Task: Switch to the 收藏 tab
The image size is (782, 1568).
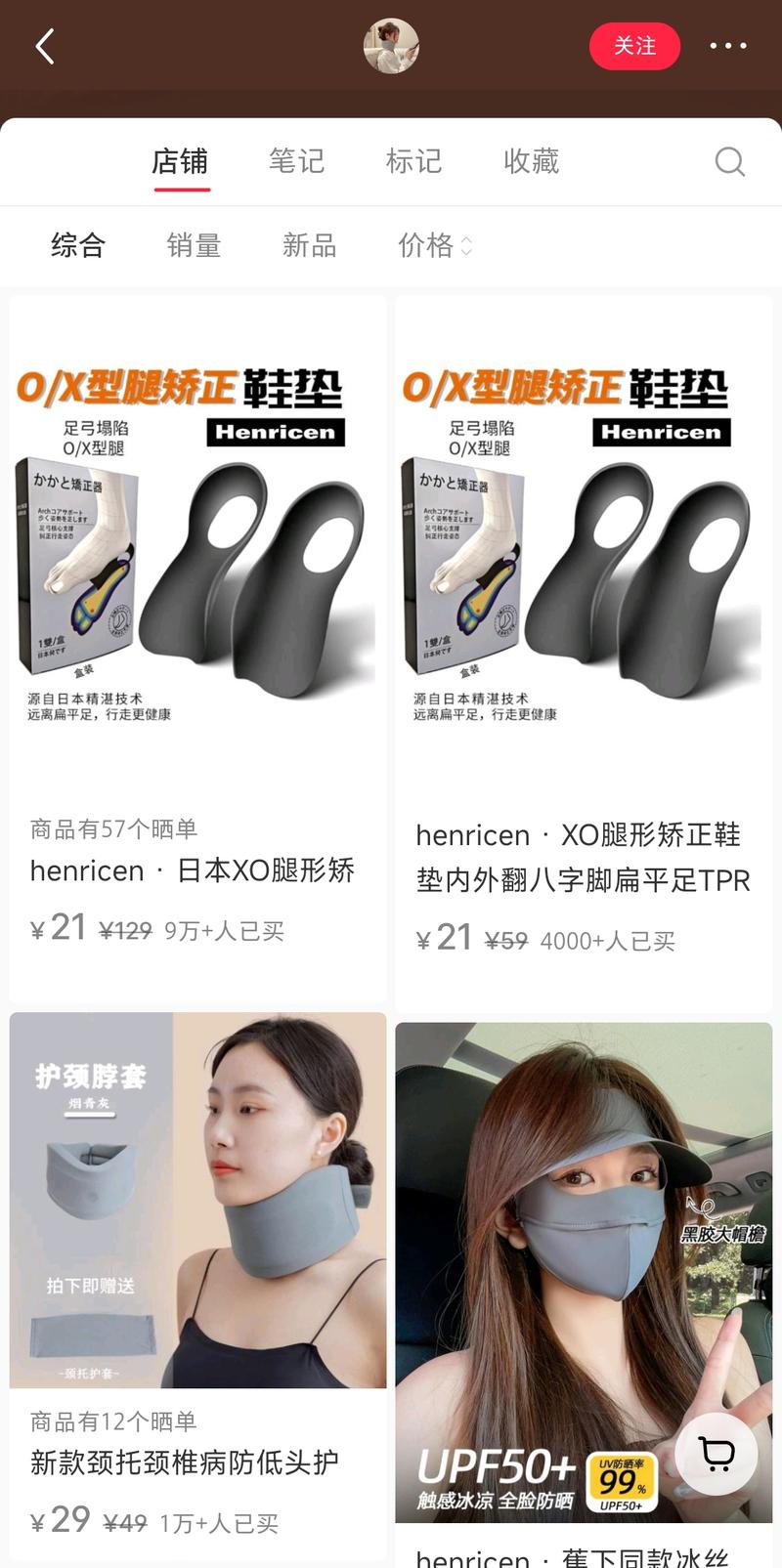Action: click(531, 161)
